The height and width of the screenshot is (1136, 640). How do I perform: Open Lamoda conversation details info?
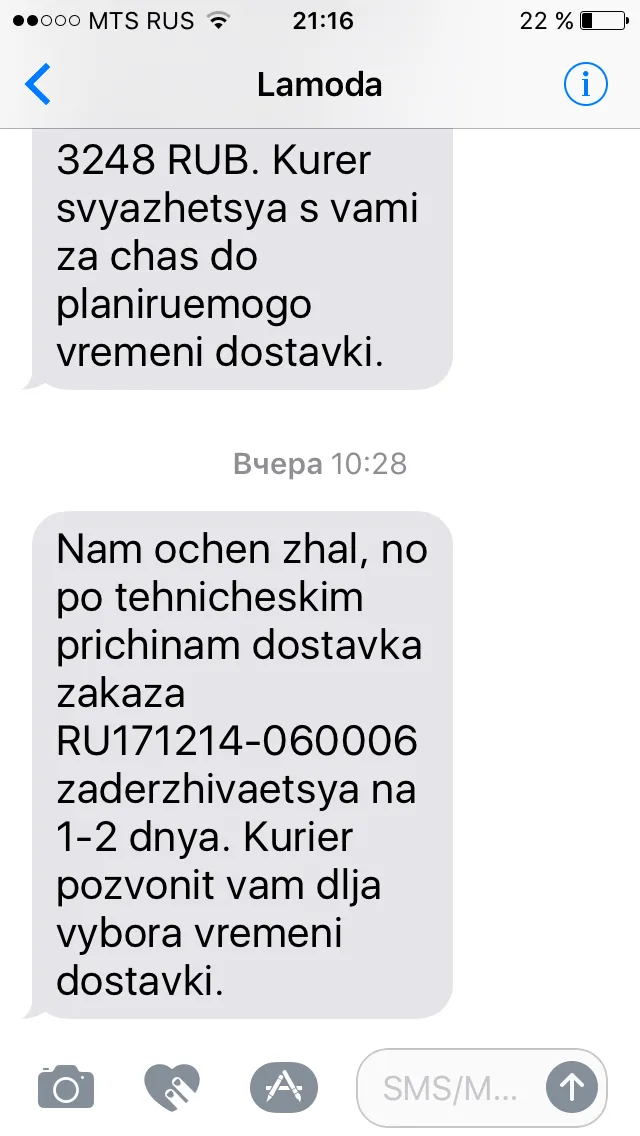click(x=586, y=85)
